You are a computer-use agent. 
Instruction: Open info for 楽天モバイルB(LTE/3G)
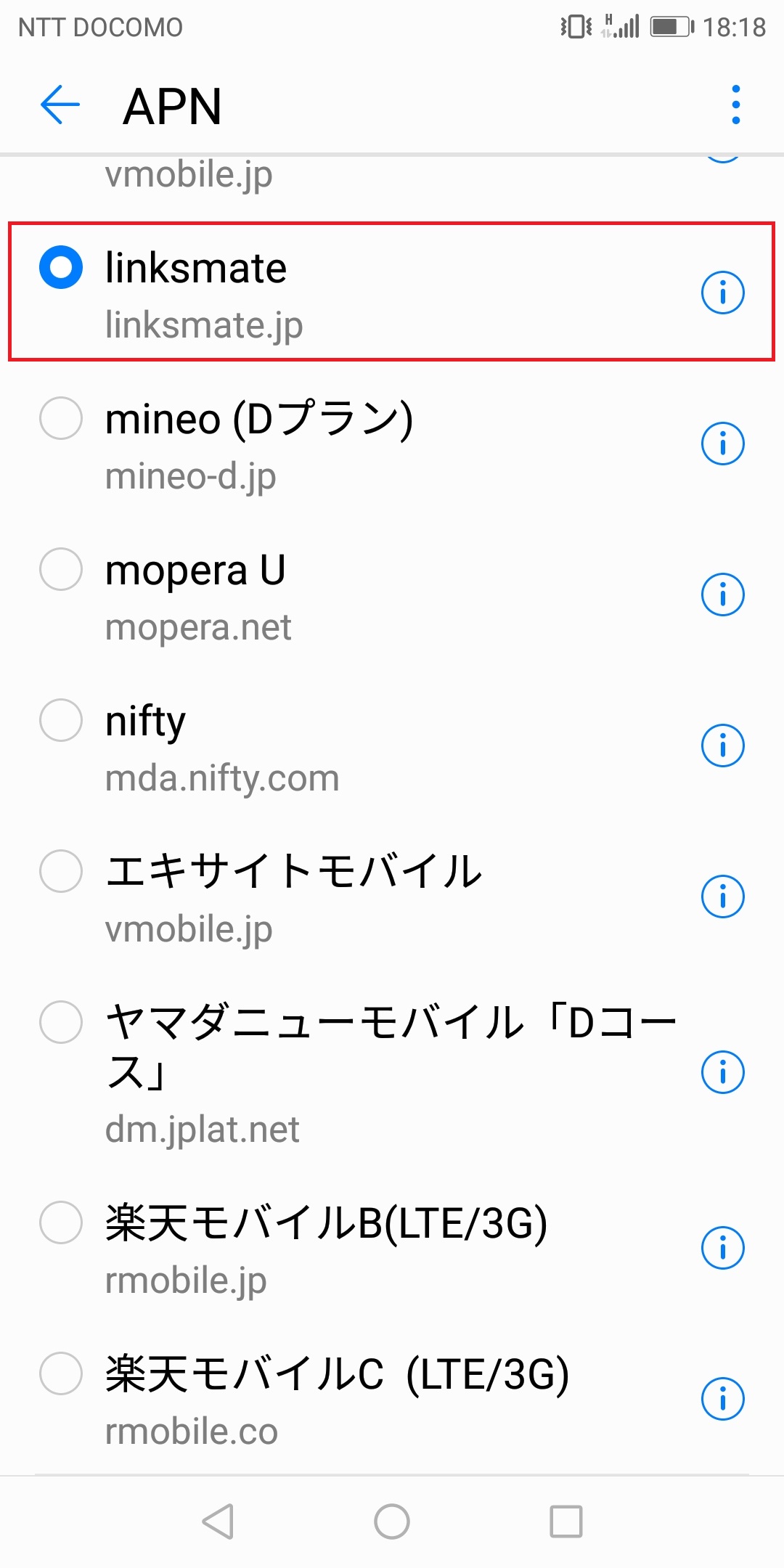[x=722, y=1249]
